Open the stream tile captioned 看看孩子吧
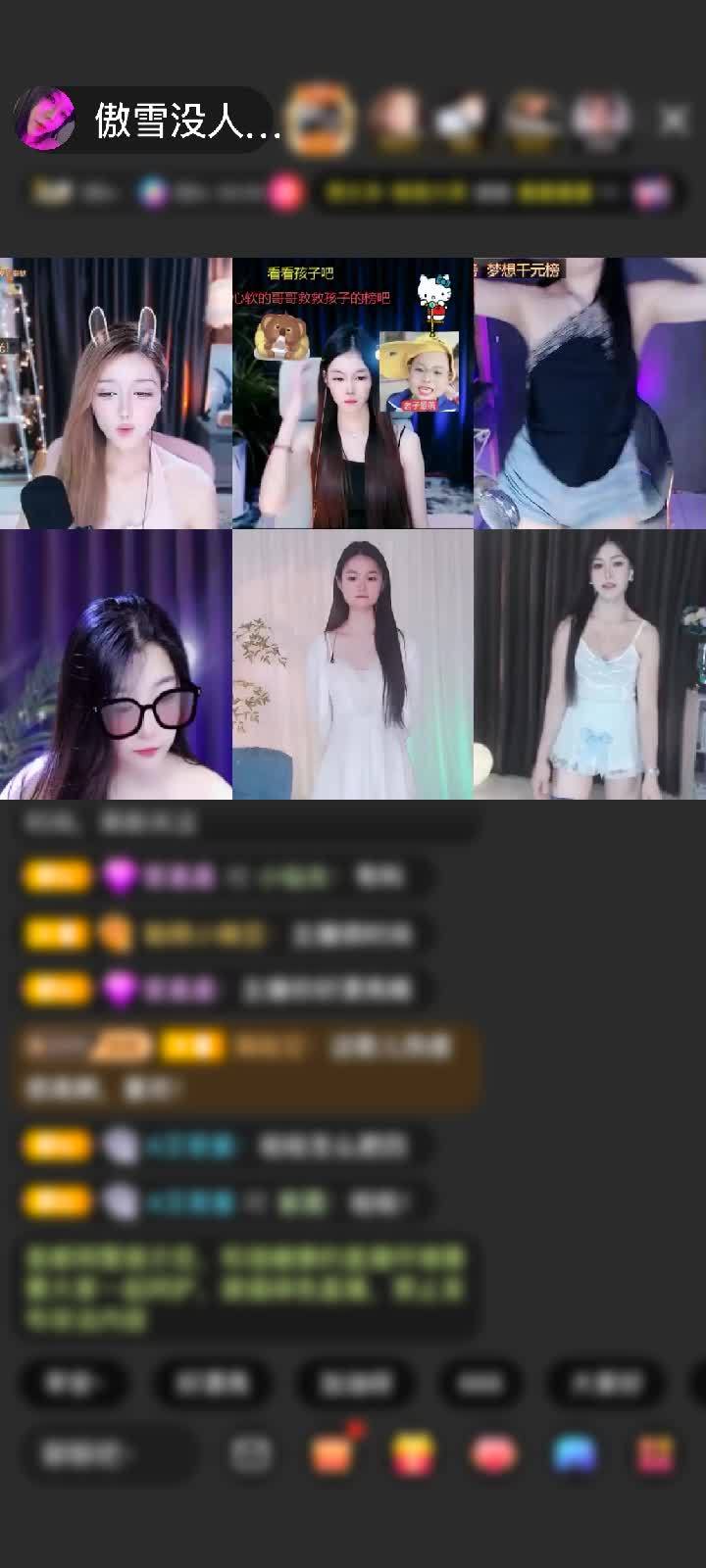Image resolution: width=706 pixels, height=1568 pixels. pyautogui.click(x=352, y=394)
